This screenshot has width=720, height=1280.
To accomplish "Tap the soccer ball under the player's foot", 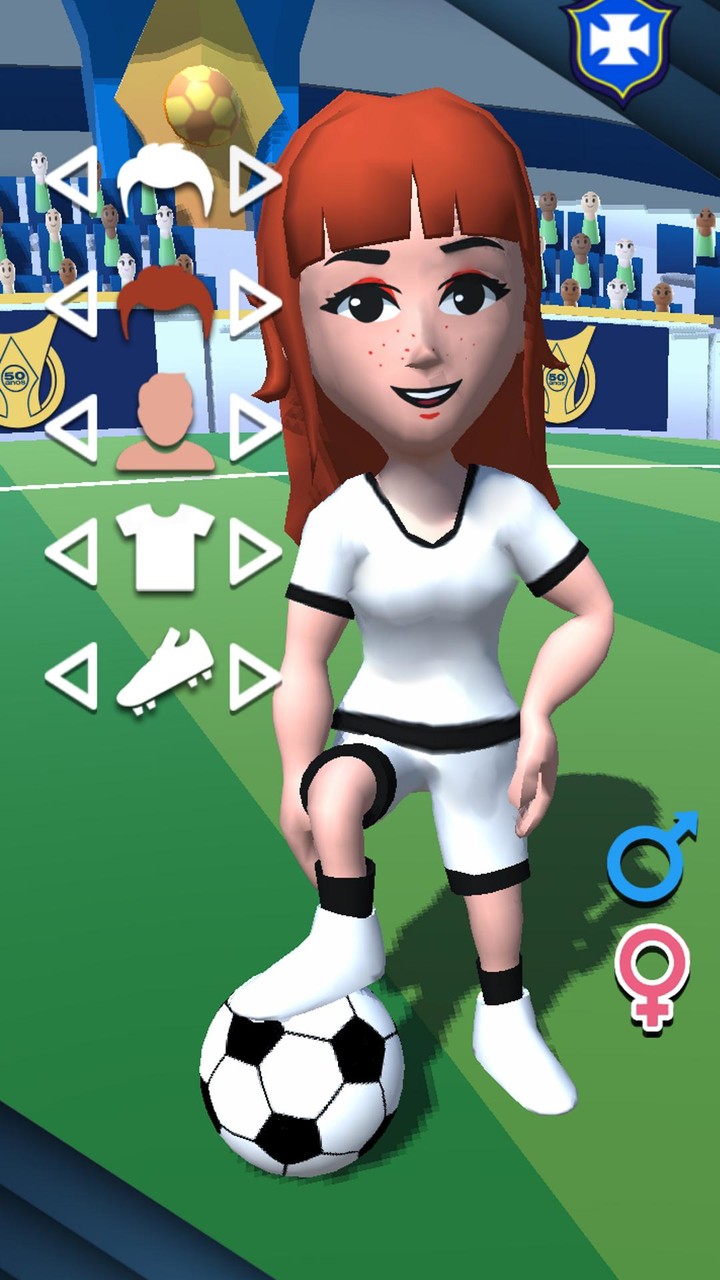I will click(300, 1090).
